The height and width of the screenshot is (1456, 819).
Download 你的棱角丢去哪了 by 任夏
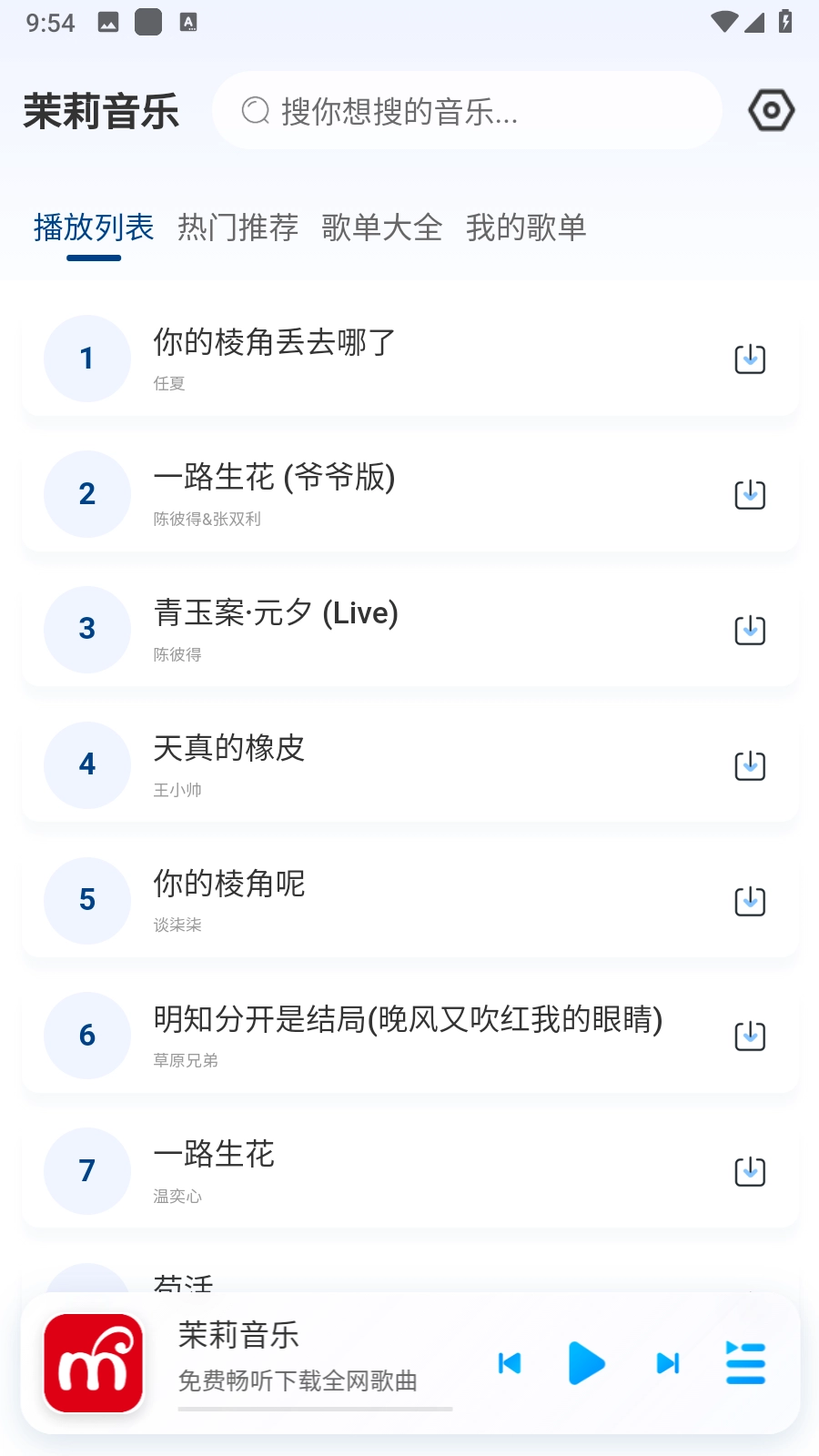748,359
